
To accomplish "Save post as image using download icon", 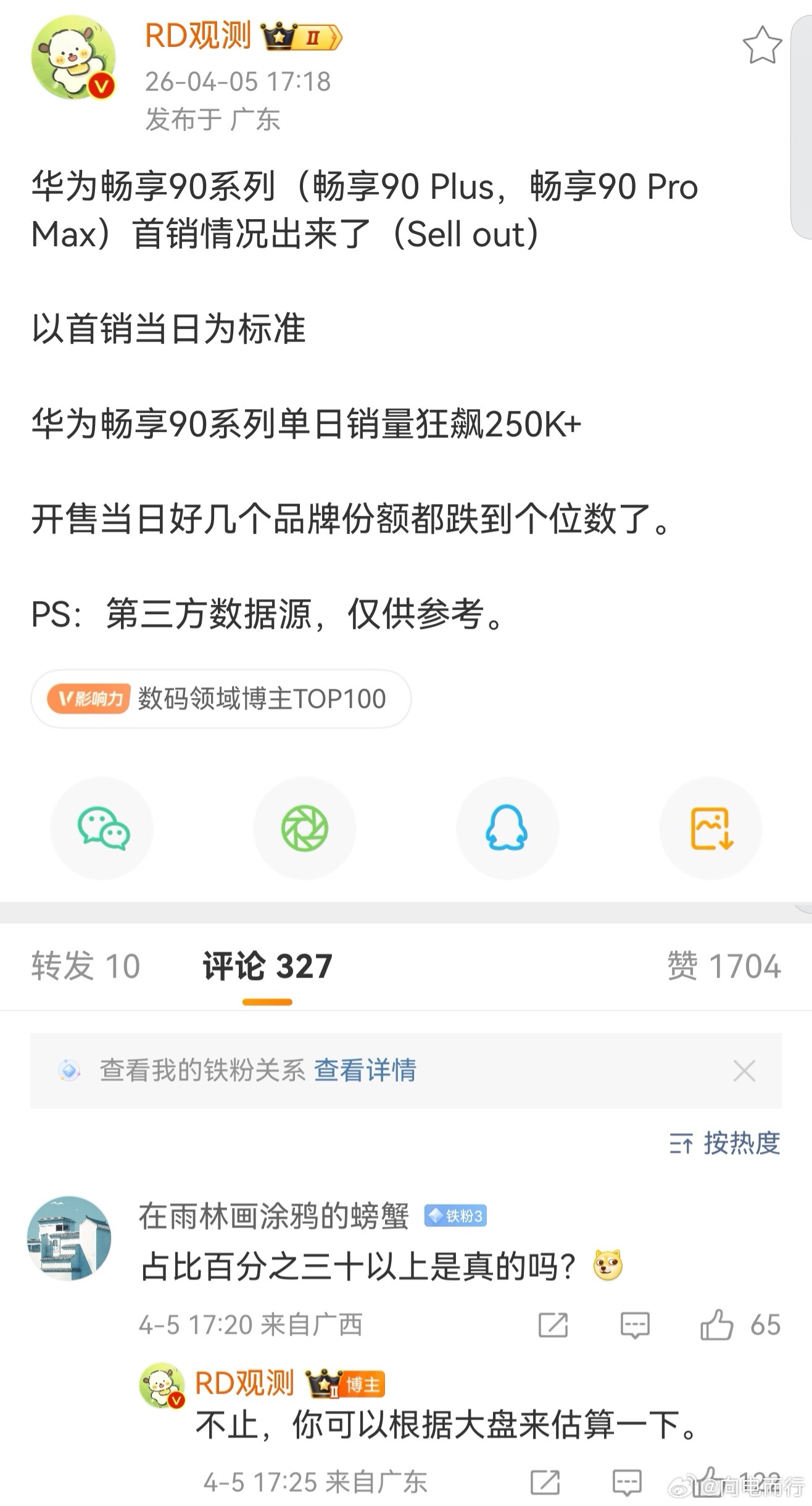I will [710, 829].
